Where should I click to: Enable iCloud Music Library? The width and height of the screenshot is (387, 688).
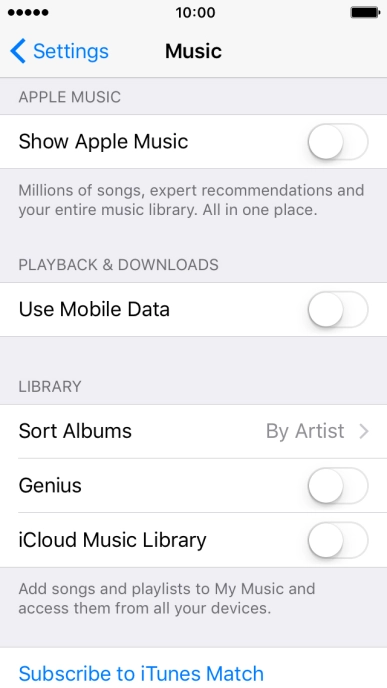pos(337,540)
